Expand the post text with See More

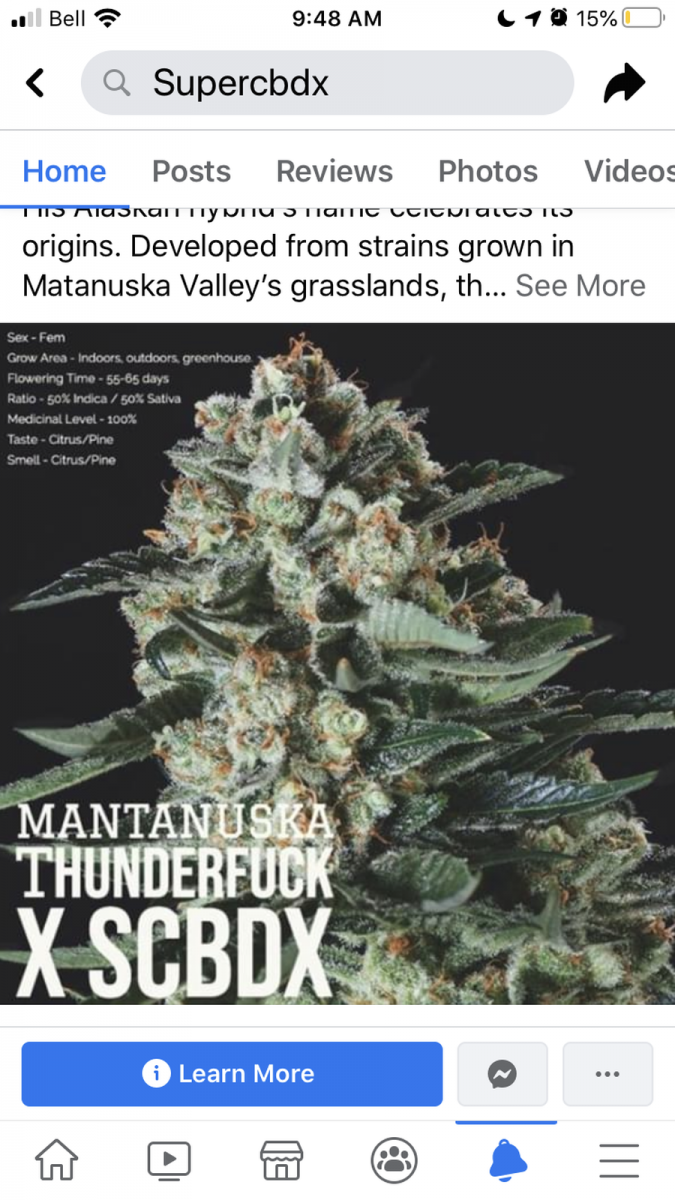(x=580, y=286)
